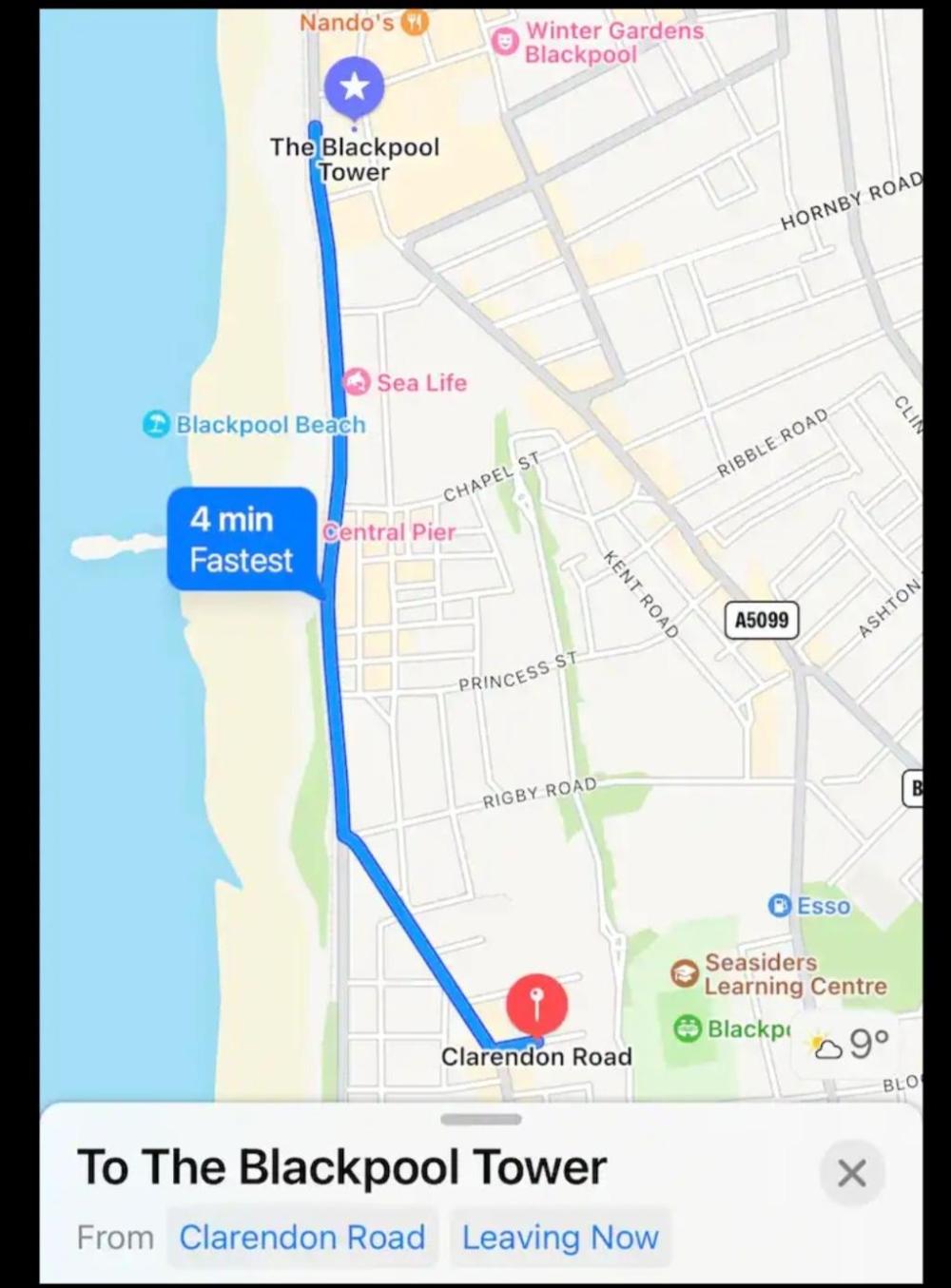Open the Leaving Now time options
The height and width of the screenshot is (1288, 951).
(560, 1238)
